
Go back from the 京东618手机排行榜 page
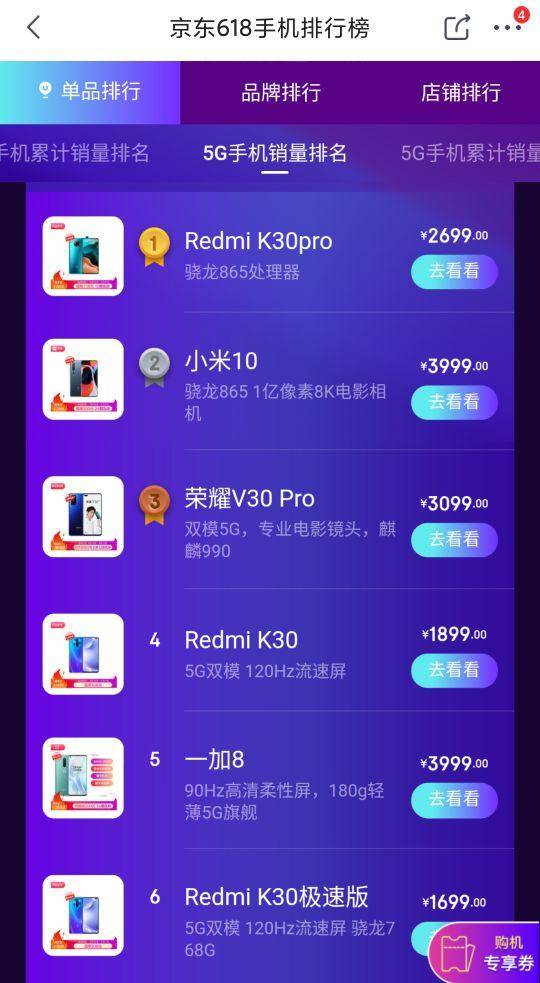34,28
